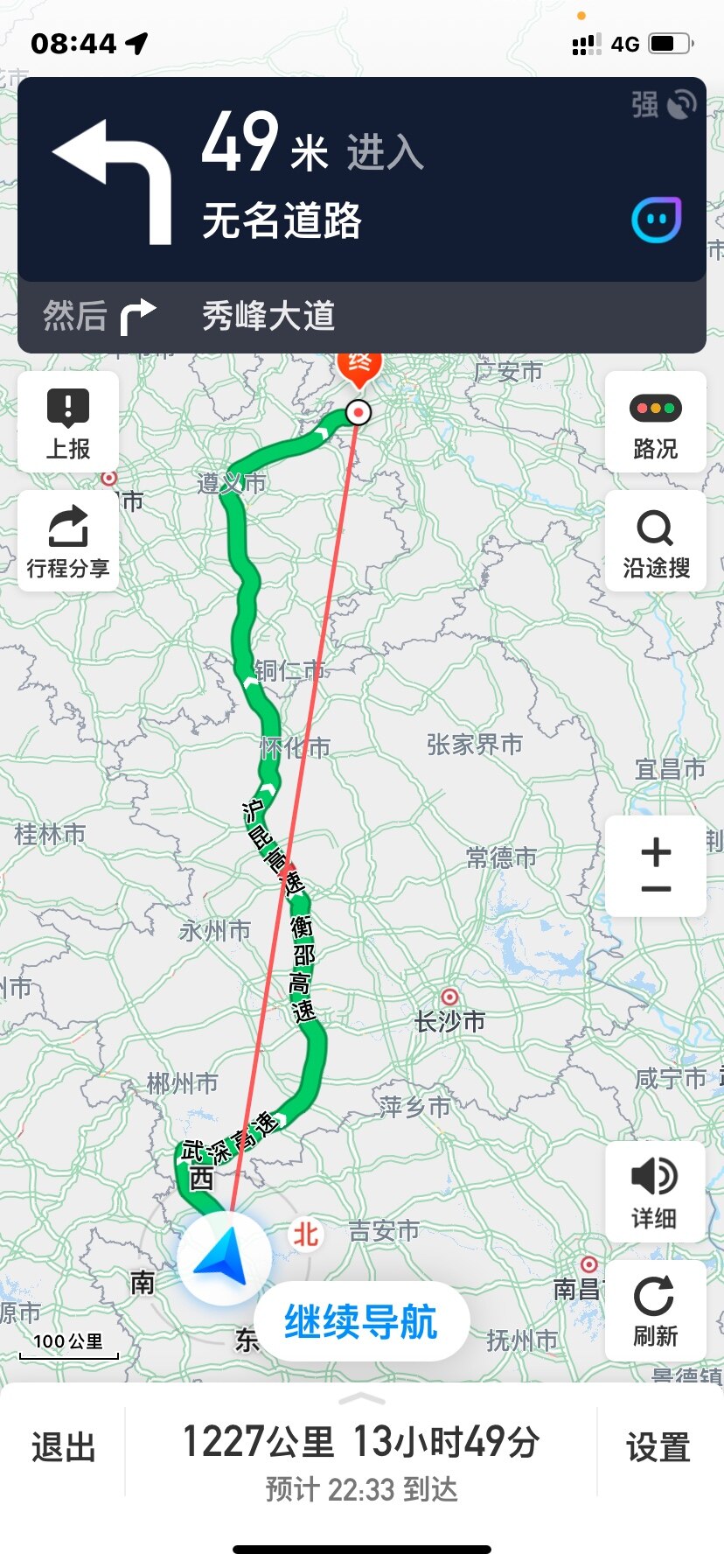The image size is (724, 1568).
Task: Report an incident via 上报
Action: 68,423
